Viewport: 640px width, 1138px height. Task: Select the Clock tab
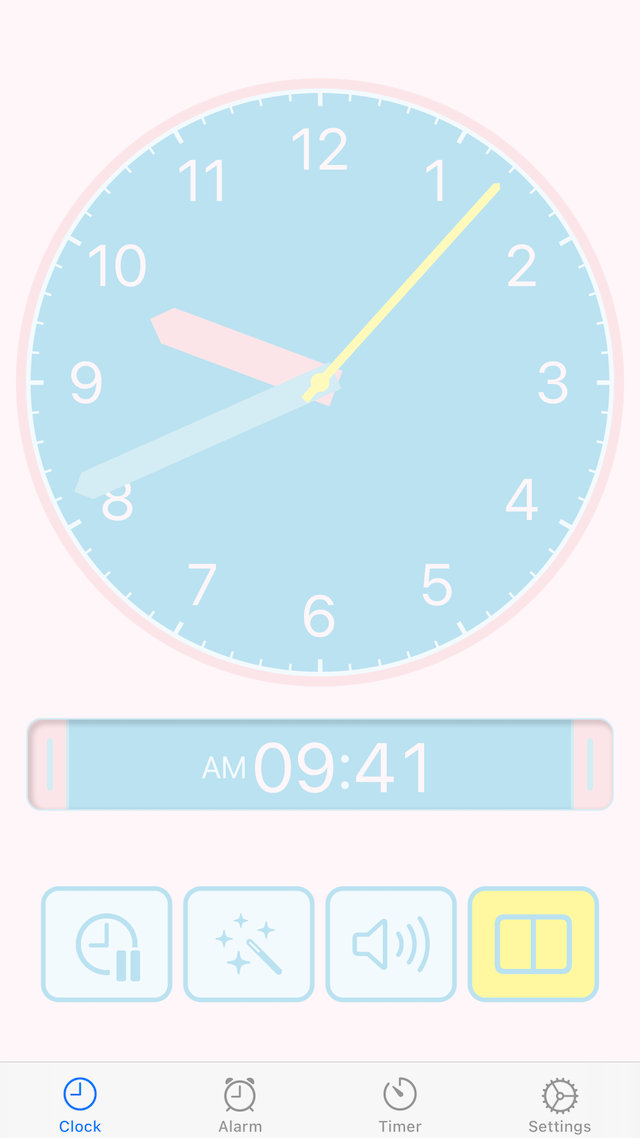[80, 1105]
